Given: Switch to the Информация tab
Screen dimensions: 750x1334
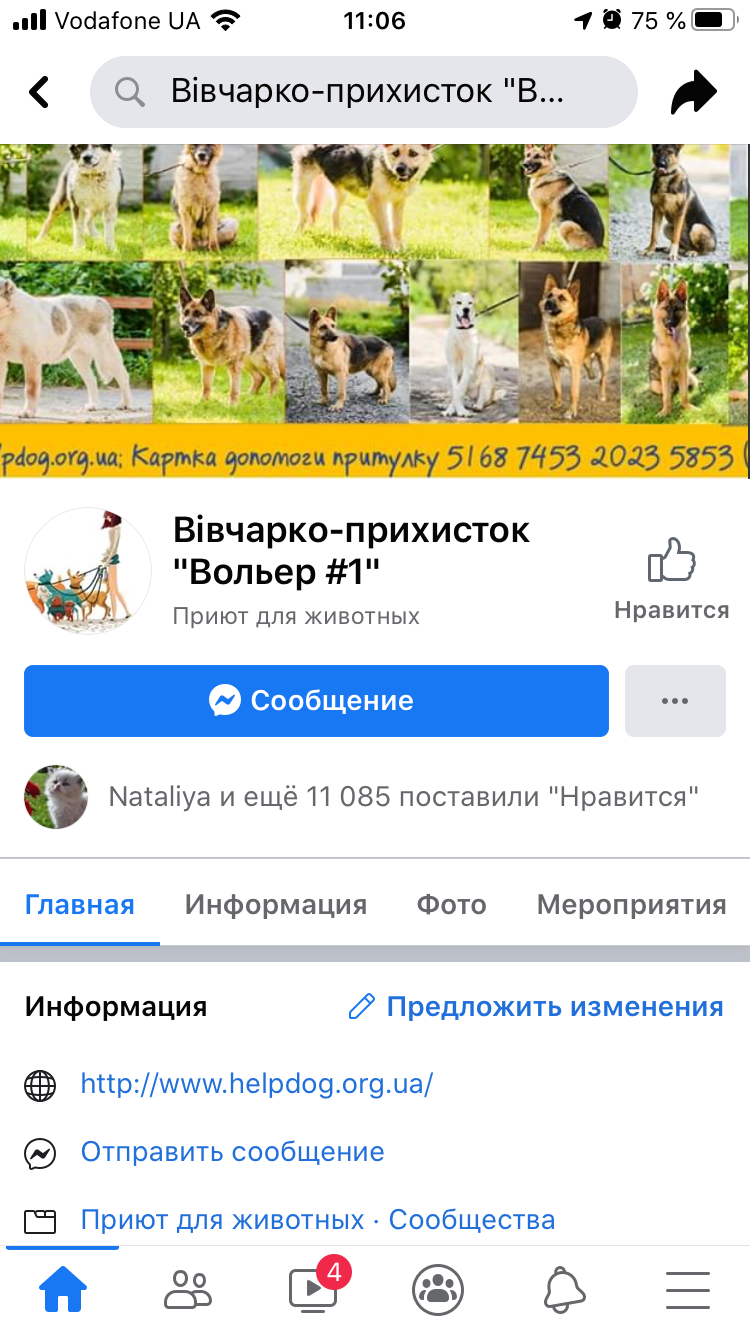Looking at the screenshot, I should (x=275, y=905).
